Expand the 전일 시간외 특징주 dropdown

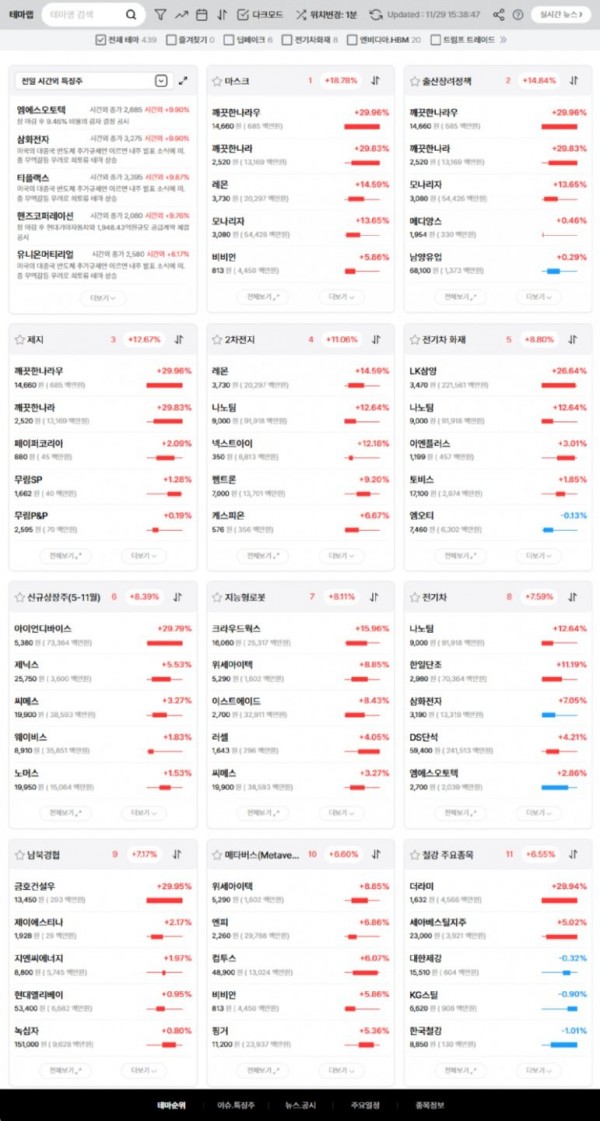[x=162, y=80]
